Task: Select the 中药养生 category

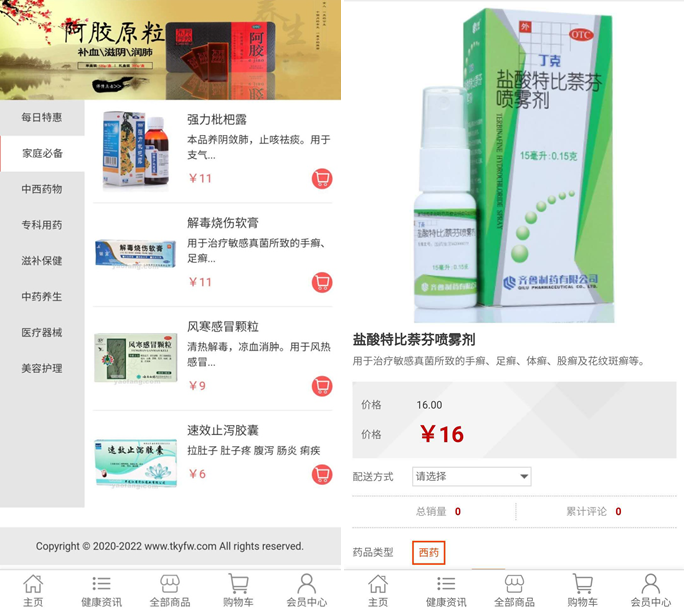Action: coord(42,297)
